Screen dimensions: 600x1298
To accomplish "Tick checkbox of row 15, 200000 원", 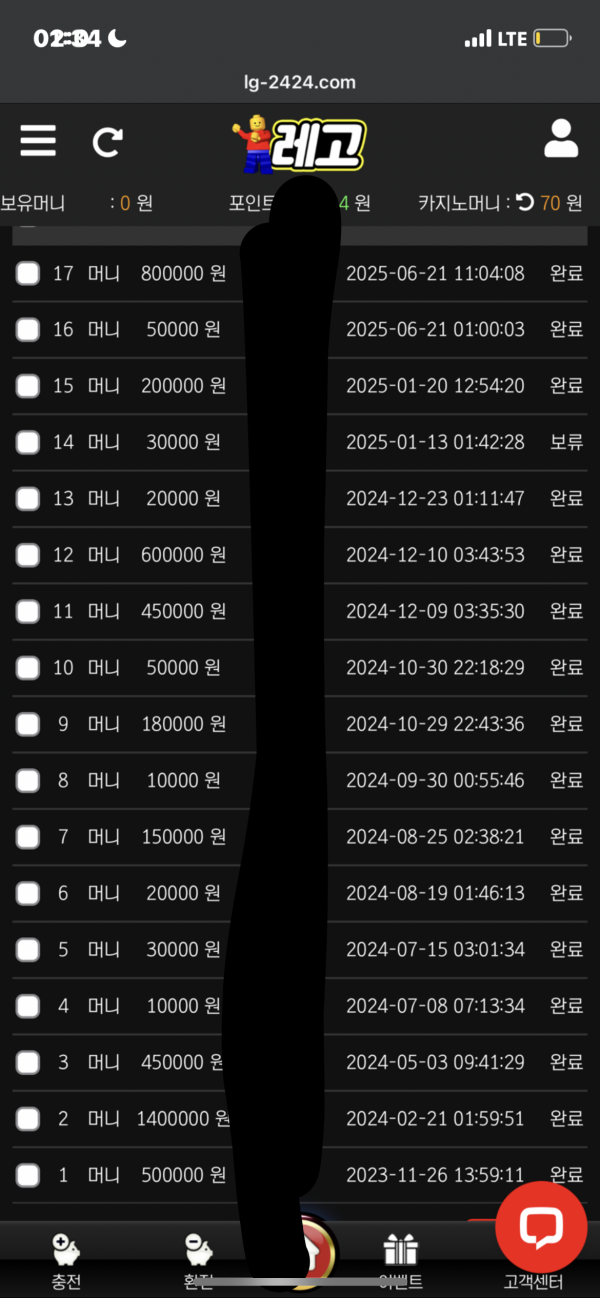I will point(28,386).
